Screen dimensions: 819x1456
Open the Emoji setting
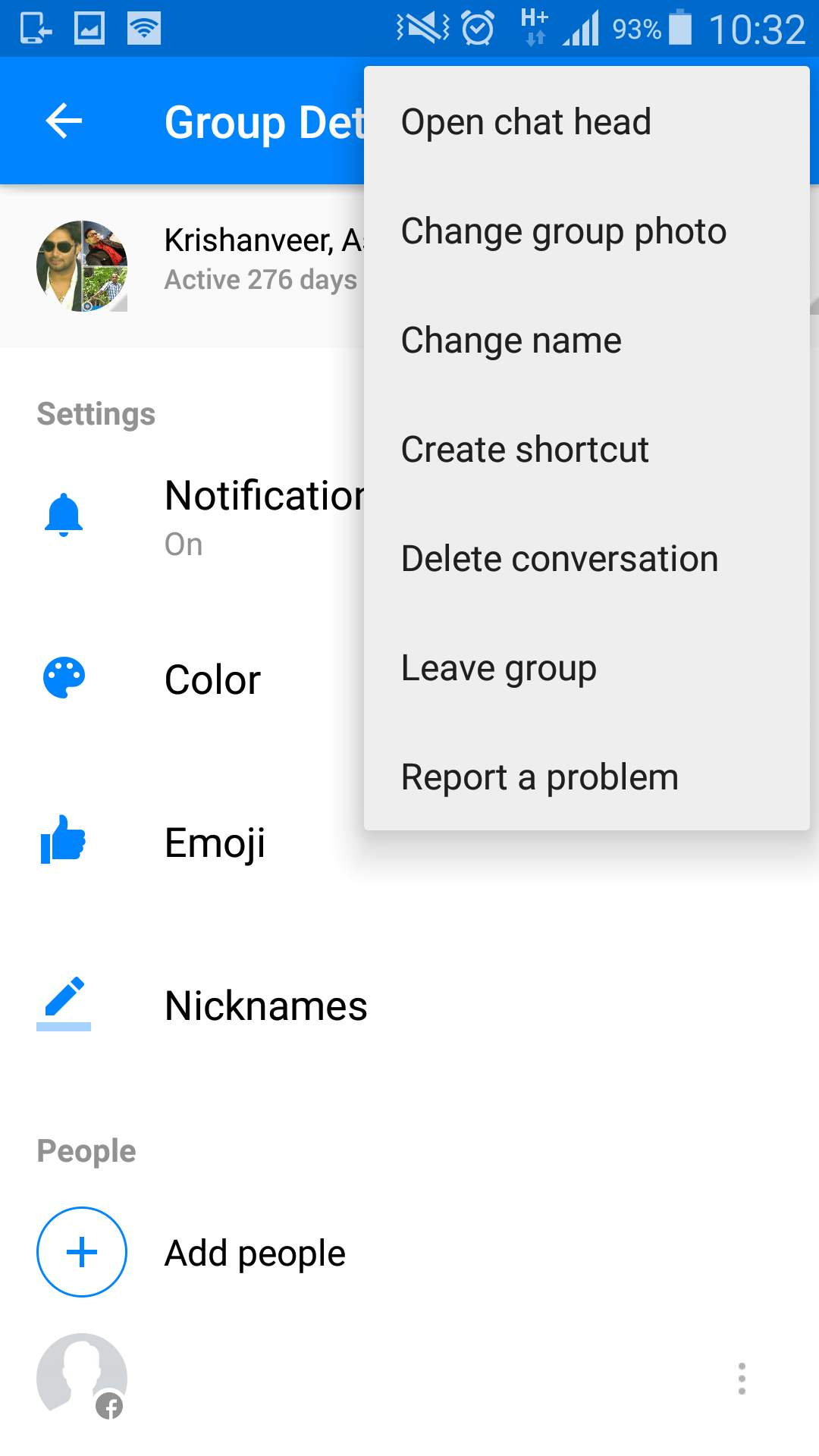click(x=409, y=843)
